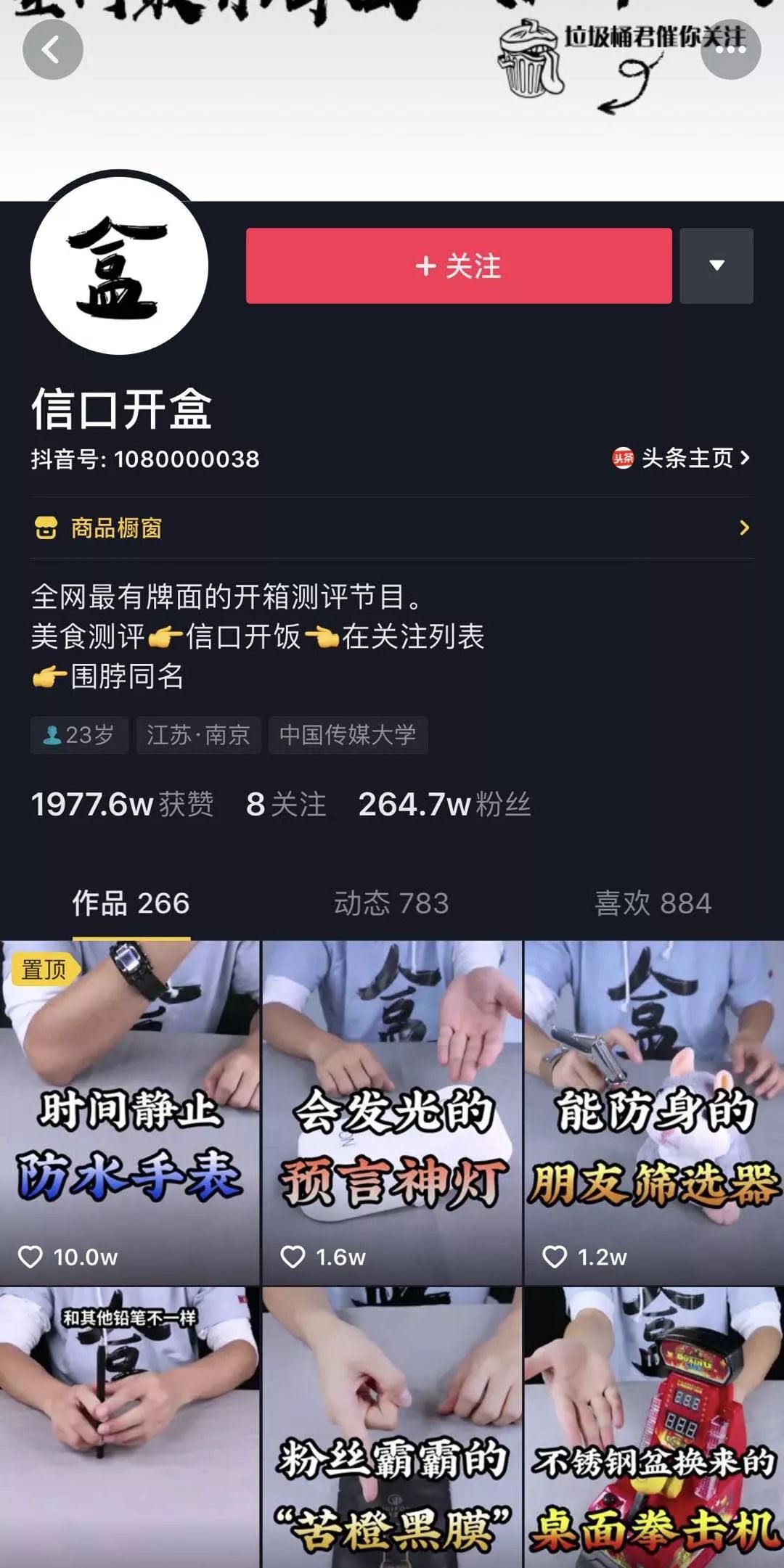Tap the back navigation arrow
Viewport: 784px width, 1568px height.
click(x=52, y=51)
